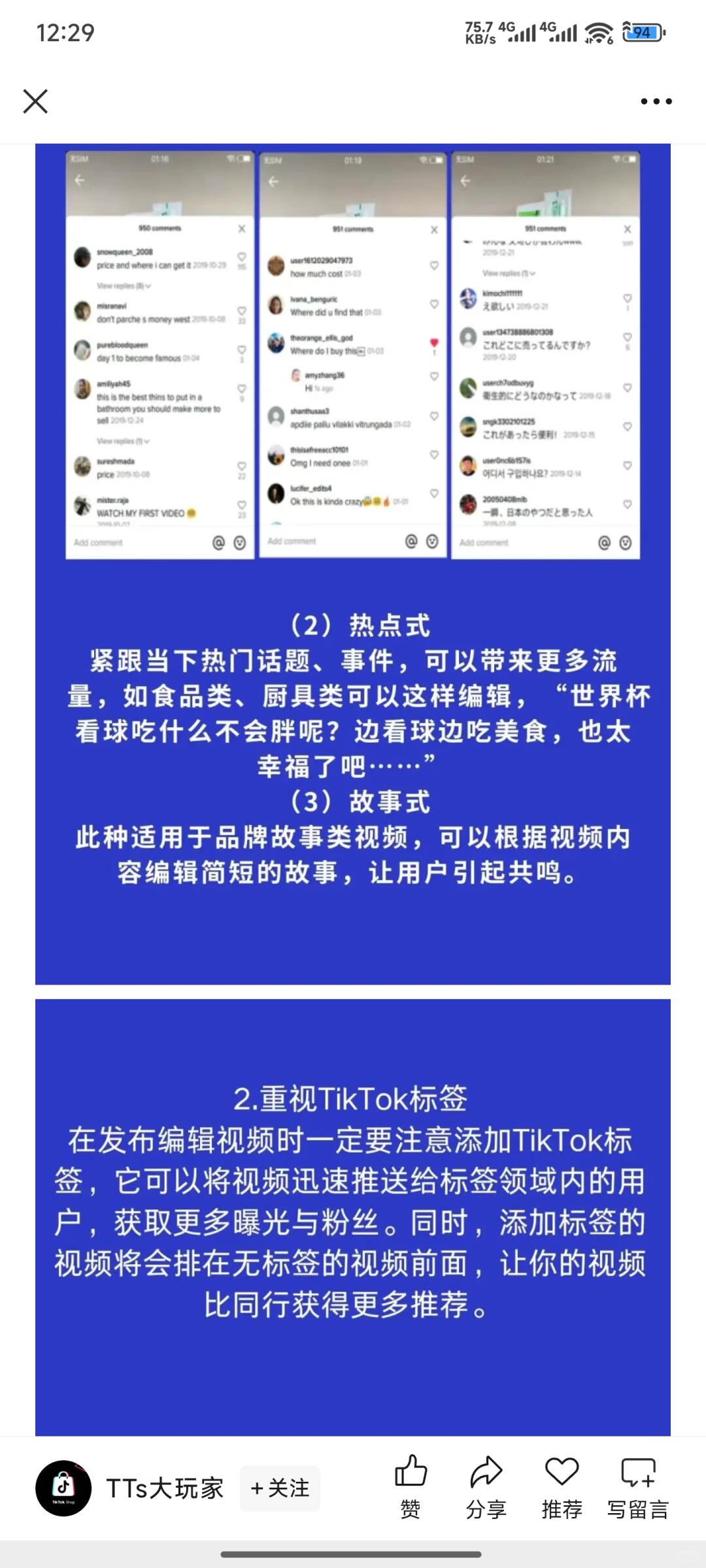Open the TTs大玩家 account profile
This screenshot has height=1568, width=706.
[x=63, y=1488]
